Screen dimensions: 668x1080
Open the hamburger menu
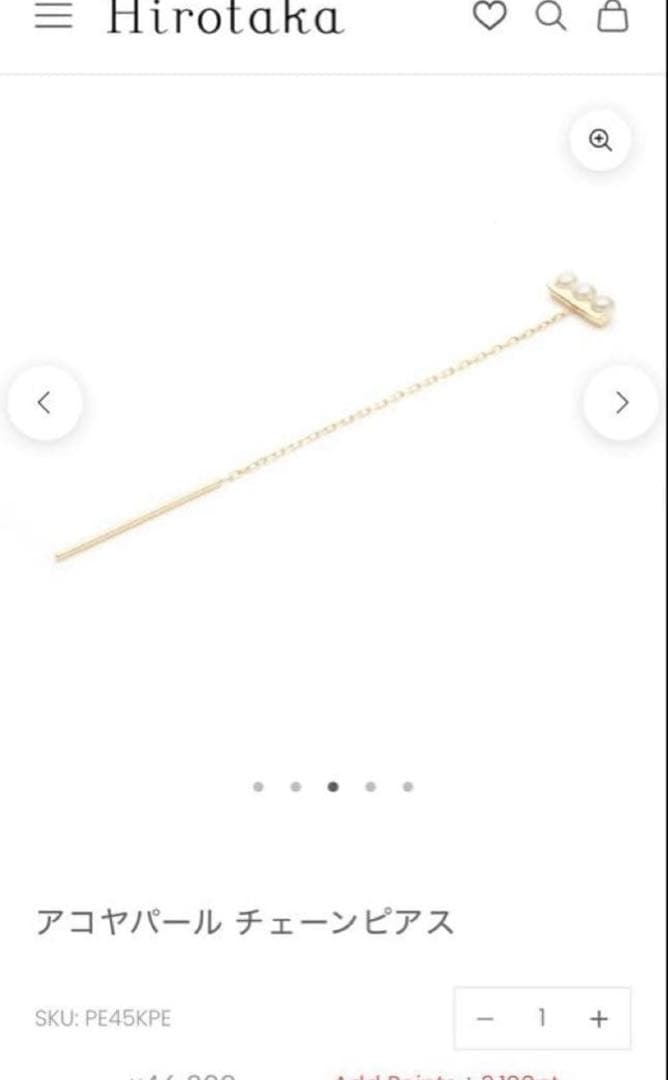coord(53,16)
